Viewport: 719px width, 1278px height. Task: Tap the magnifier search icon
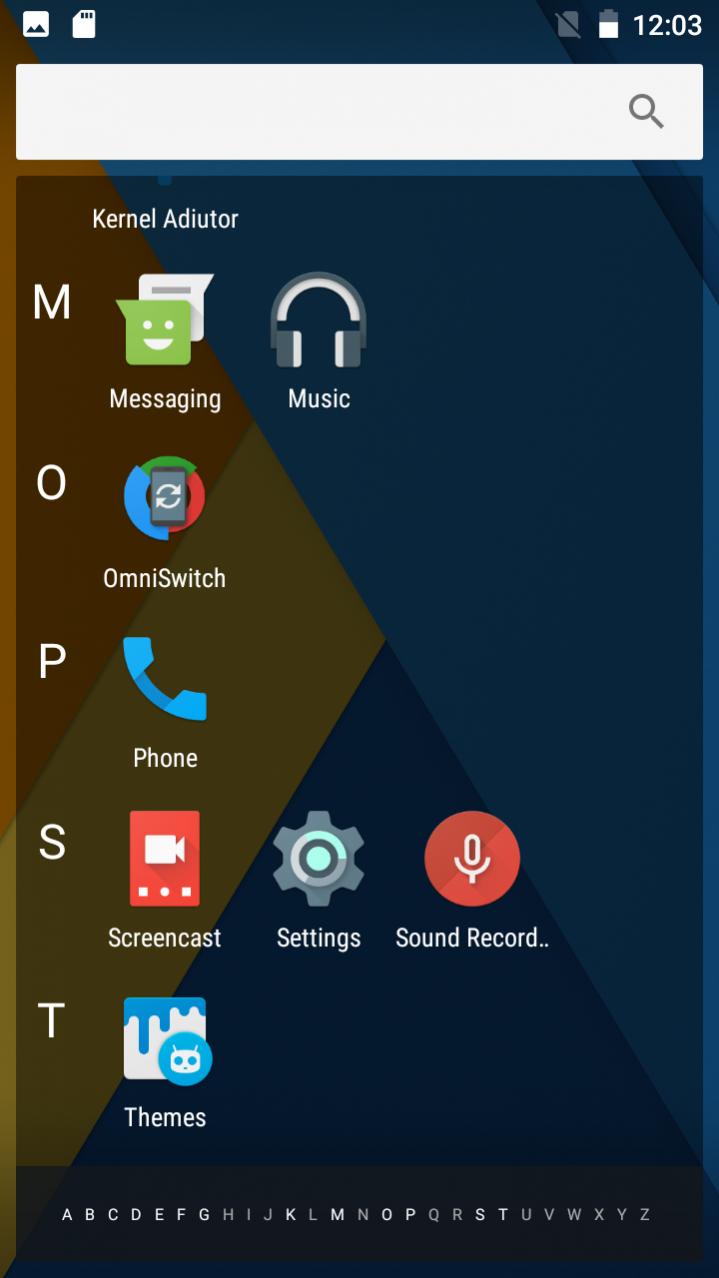pyautogui.click(x=646, y=111)
